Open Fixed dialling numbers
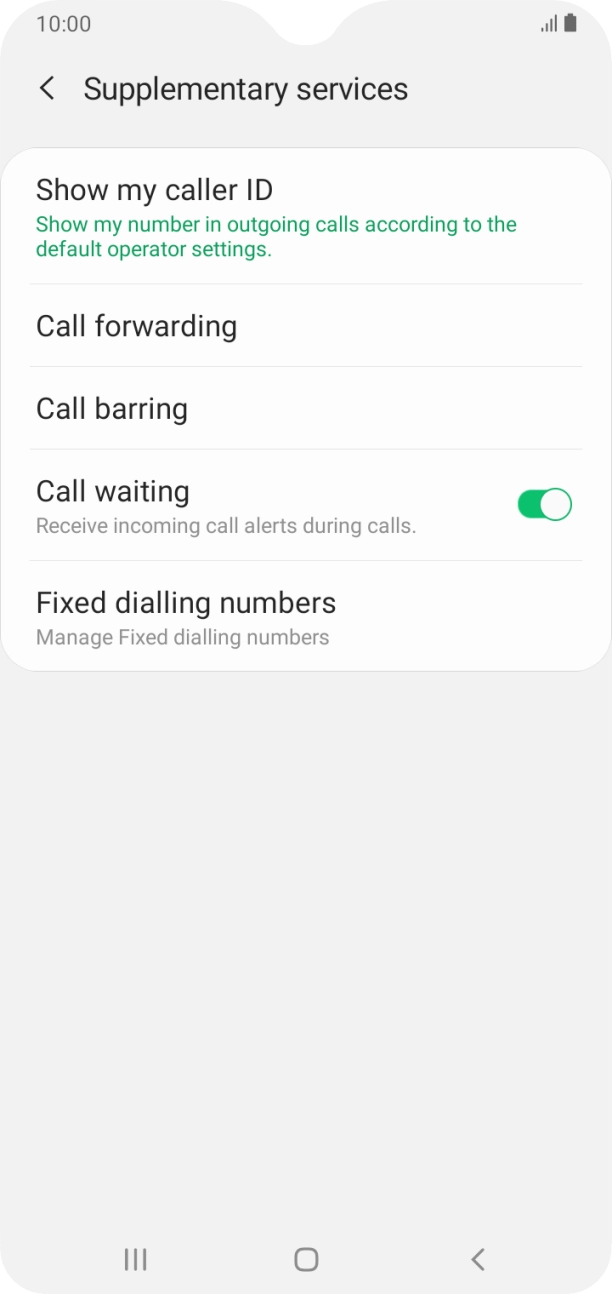The image size is (612, 1294). [306, 616]
